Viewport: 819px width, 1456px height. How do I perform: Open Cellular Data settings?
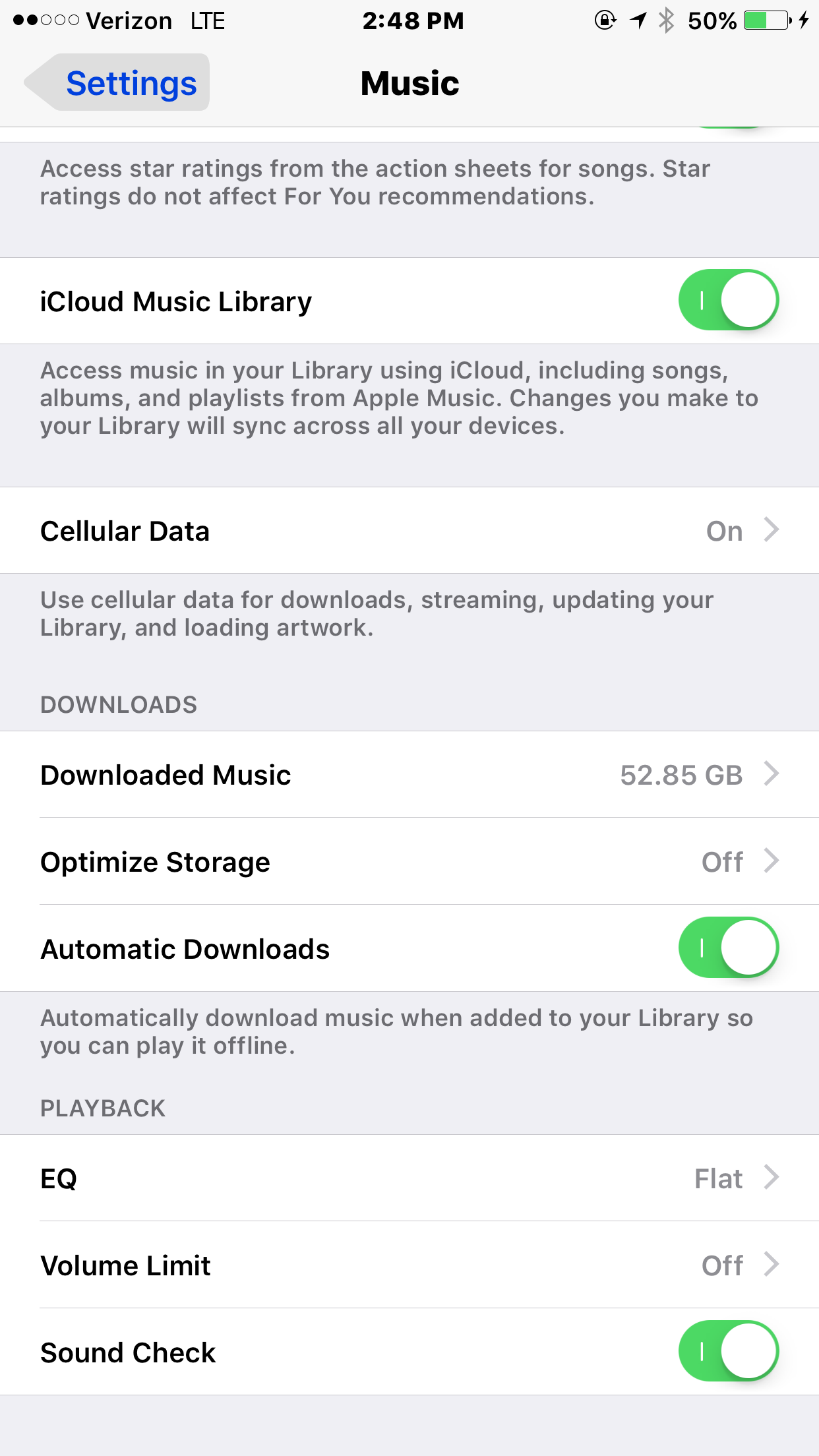[409, 531]
